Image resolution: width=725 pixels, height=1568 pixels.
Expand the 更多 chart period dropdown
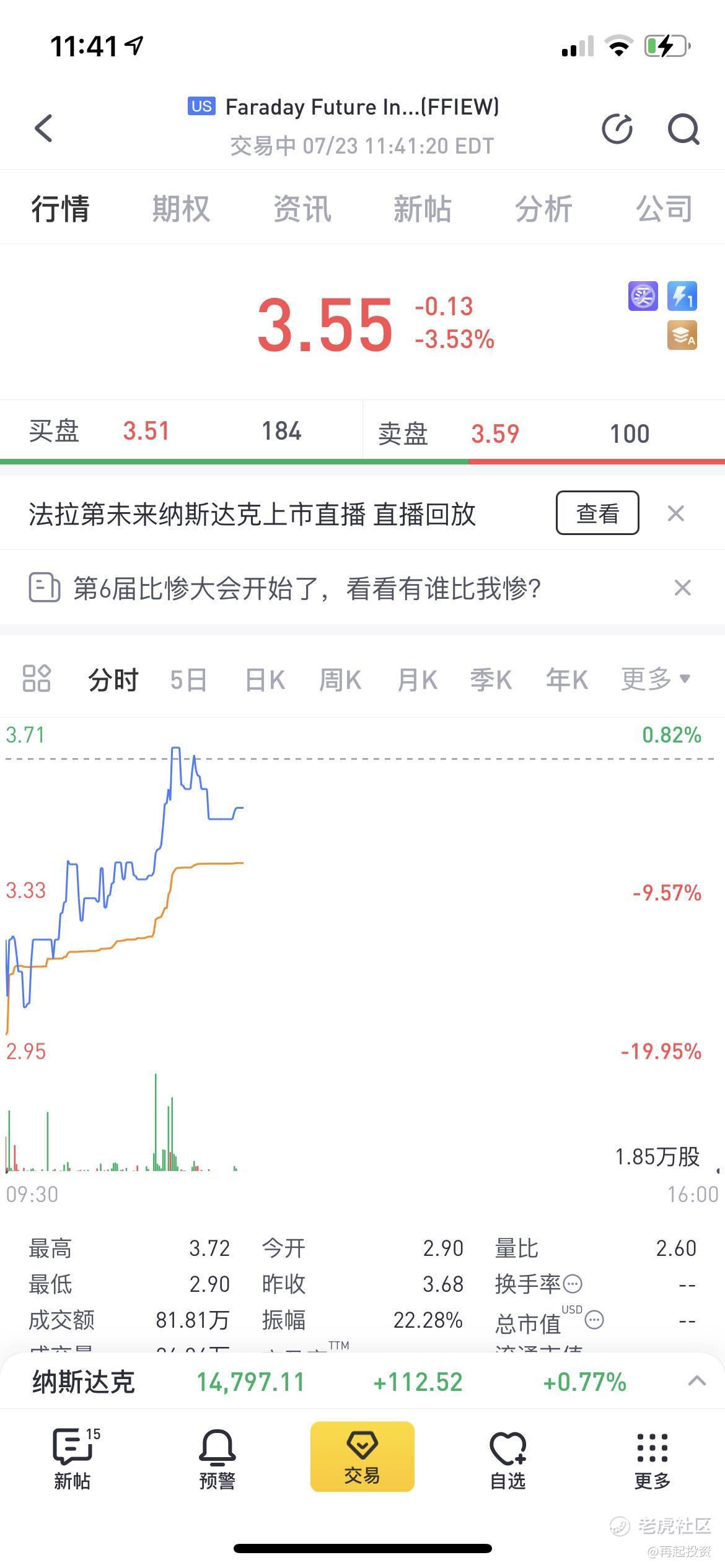(656, 679)
